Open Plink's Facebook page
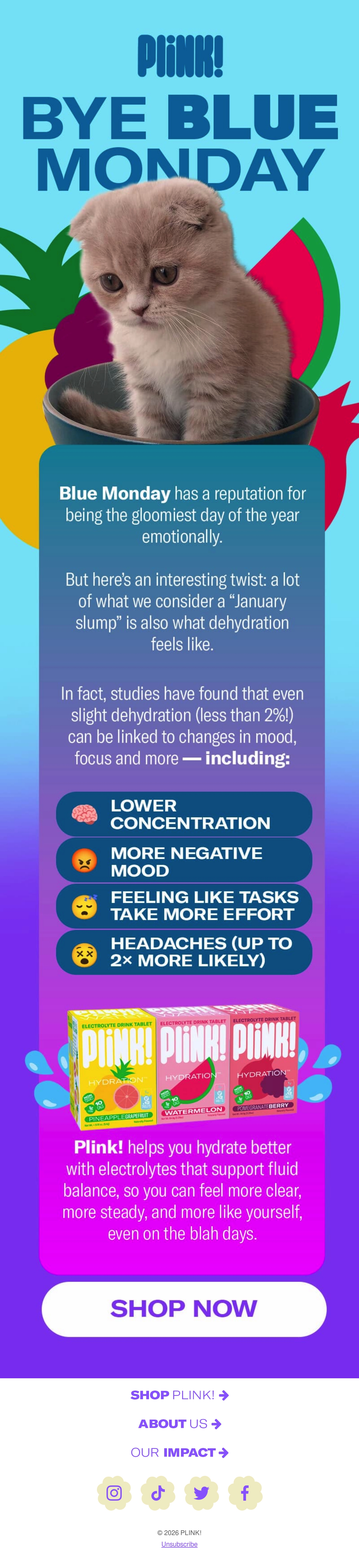Screen dimensions: 359x1568 [245, 1493]
